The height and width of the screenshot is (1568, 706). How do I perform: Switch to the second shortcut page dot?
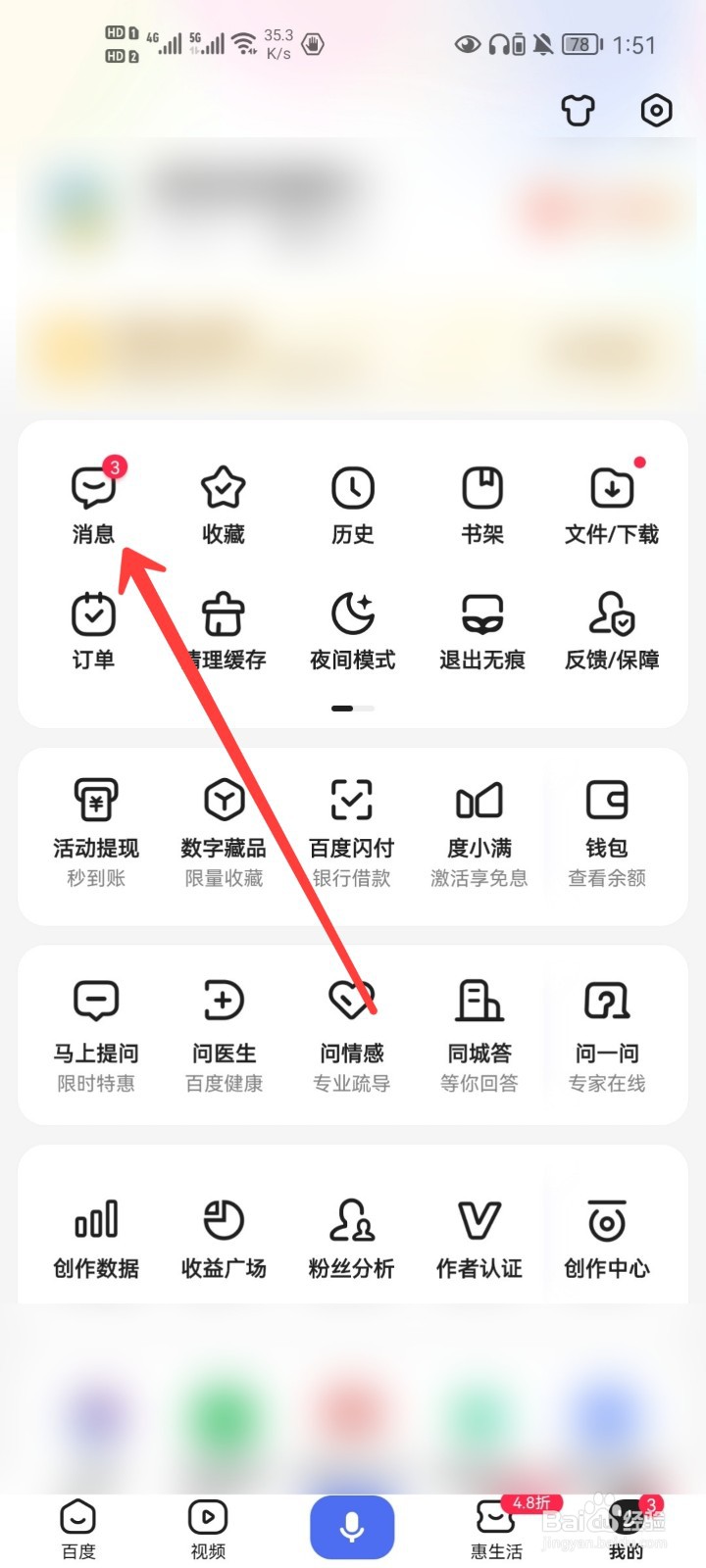pyautogui.click(x=364, y=708)
